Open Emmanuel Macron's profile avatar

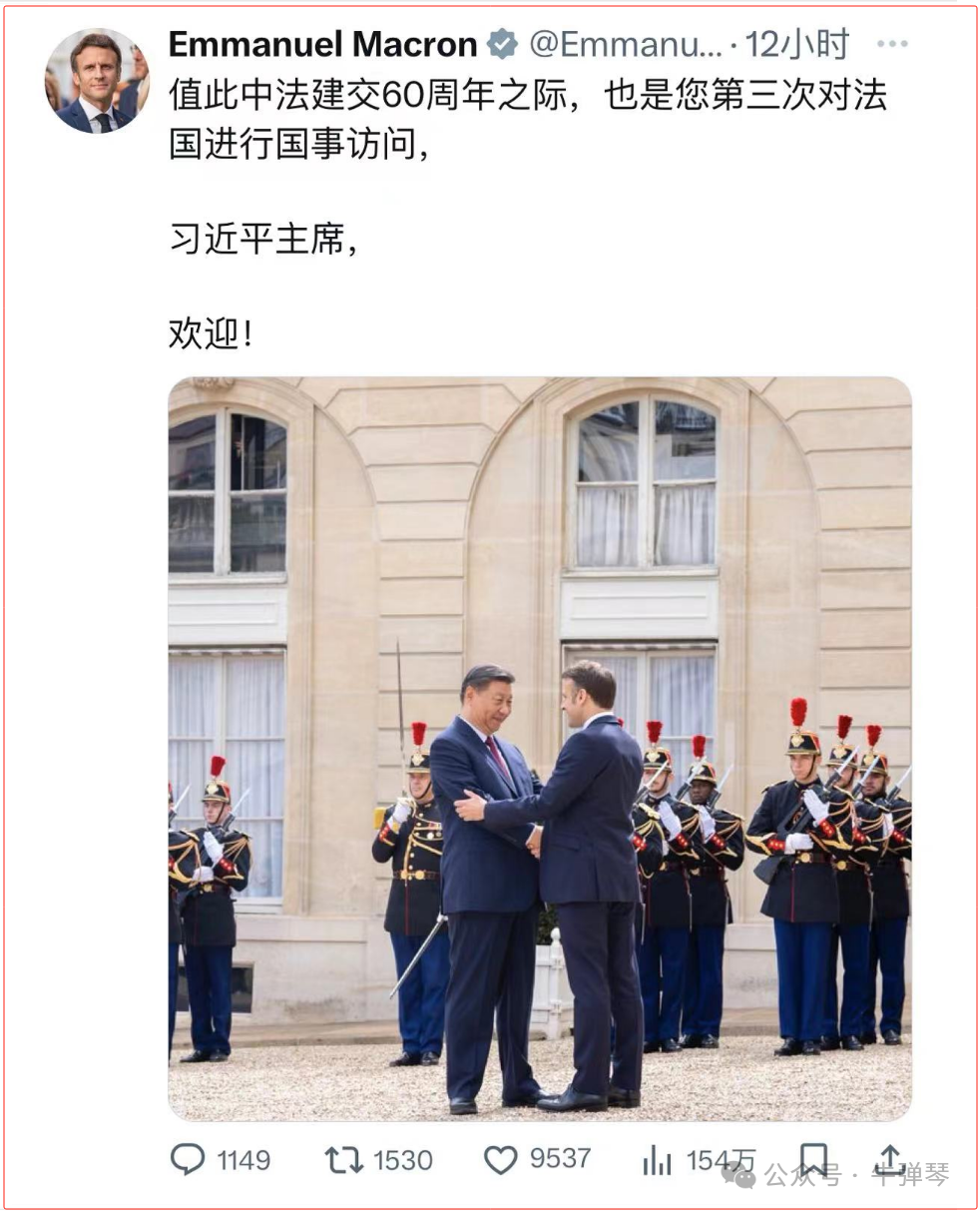click(97, 81)
